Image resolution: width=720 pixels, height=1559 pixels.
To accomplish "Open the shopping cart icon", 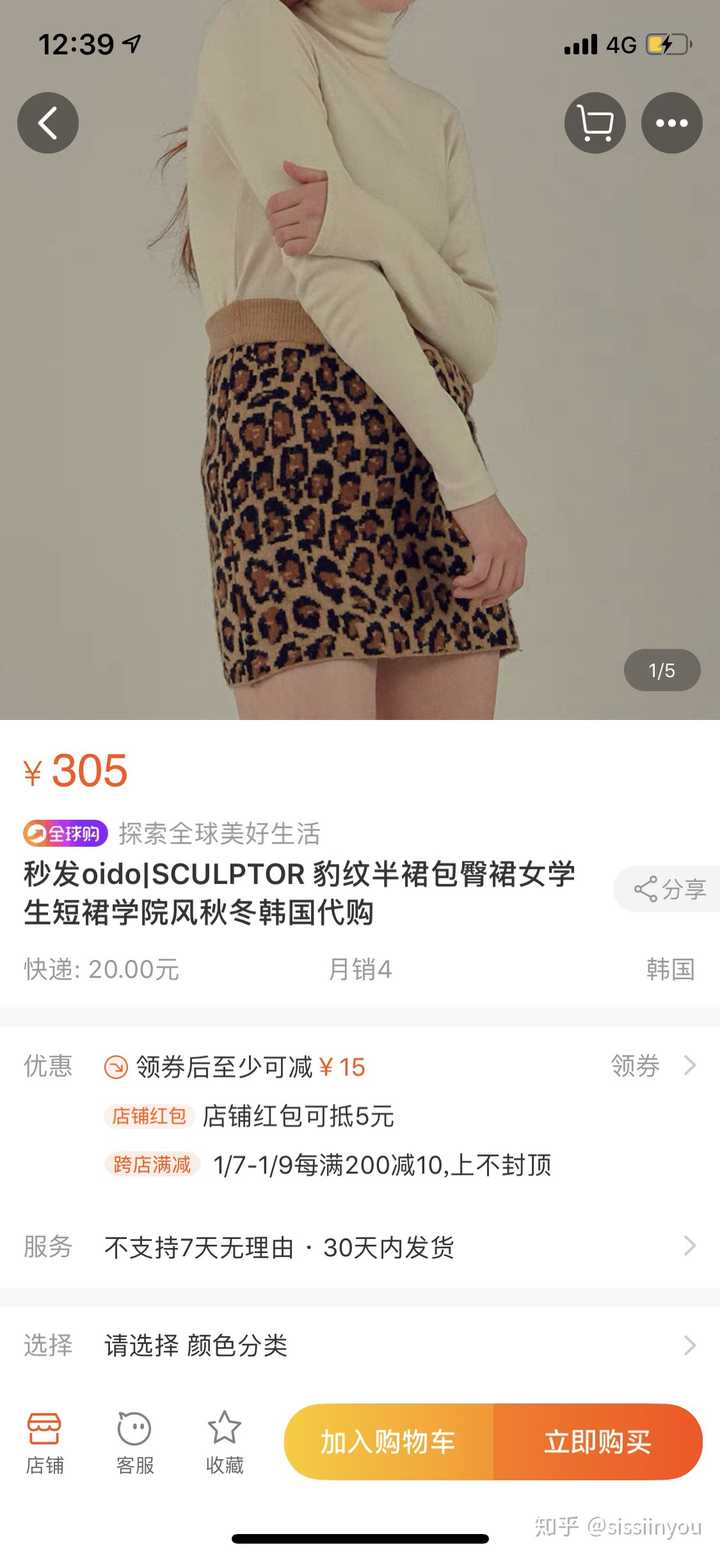I will (x=595, y=123).
